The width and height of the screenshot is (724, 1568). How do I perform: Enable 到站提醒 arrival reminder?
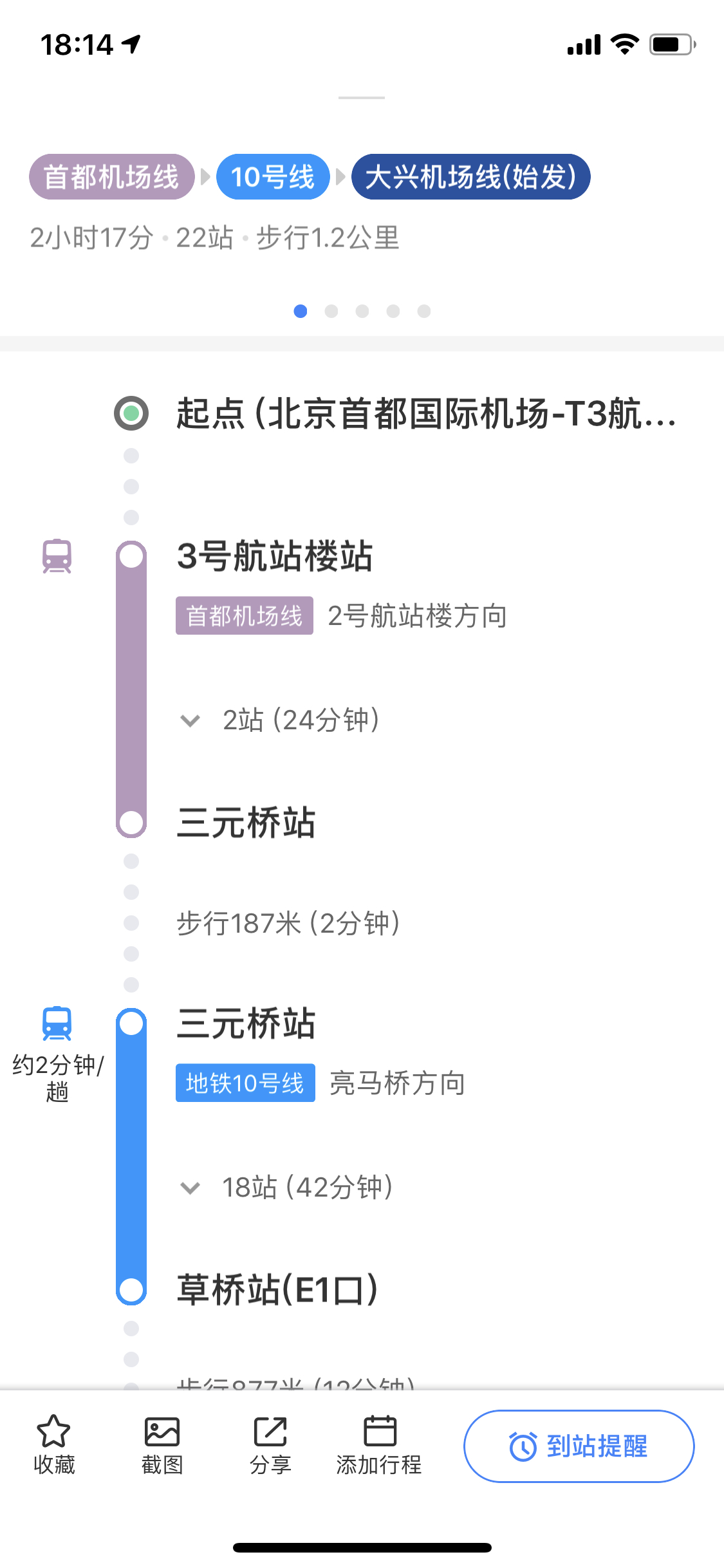click(x=579, y=1446)
